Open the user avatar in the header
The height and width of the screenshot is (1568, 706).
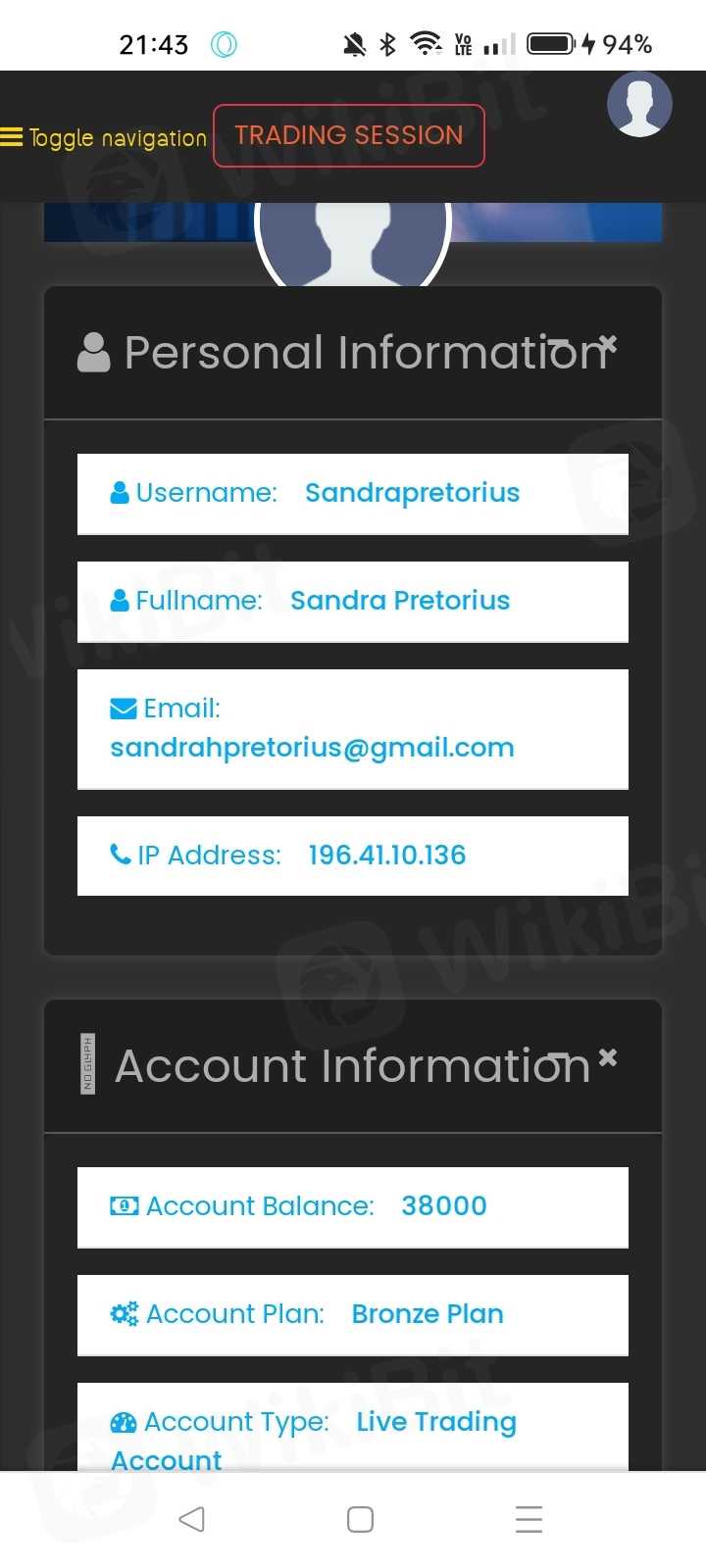tap(639, 104)
